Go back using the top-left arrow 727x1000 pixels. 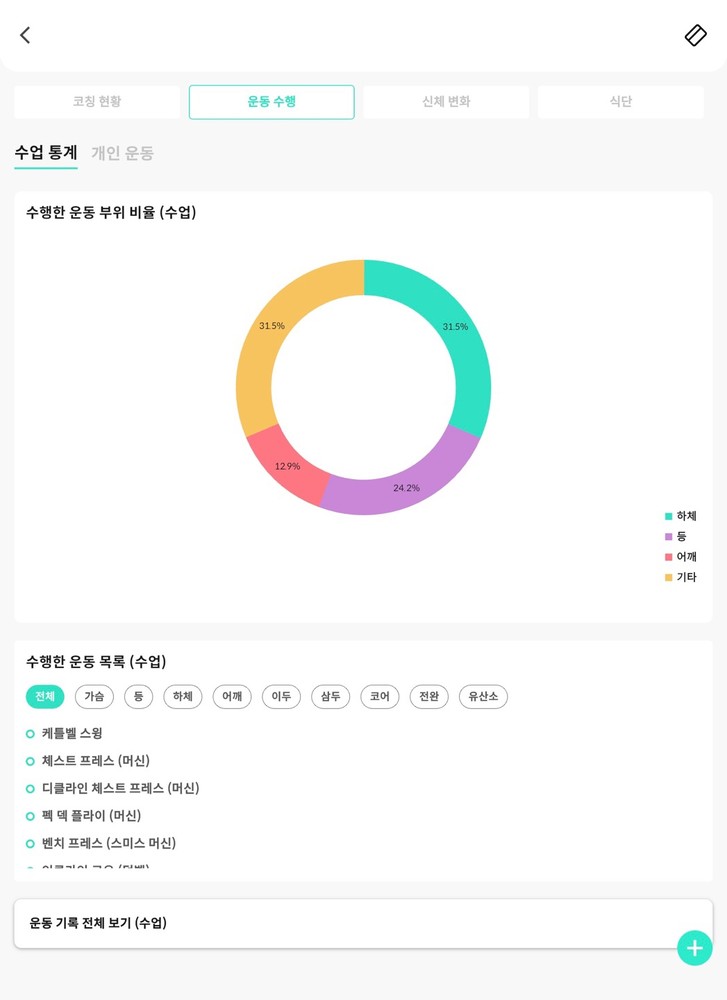pos(25,35)
